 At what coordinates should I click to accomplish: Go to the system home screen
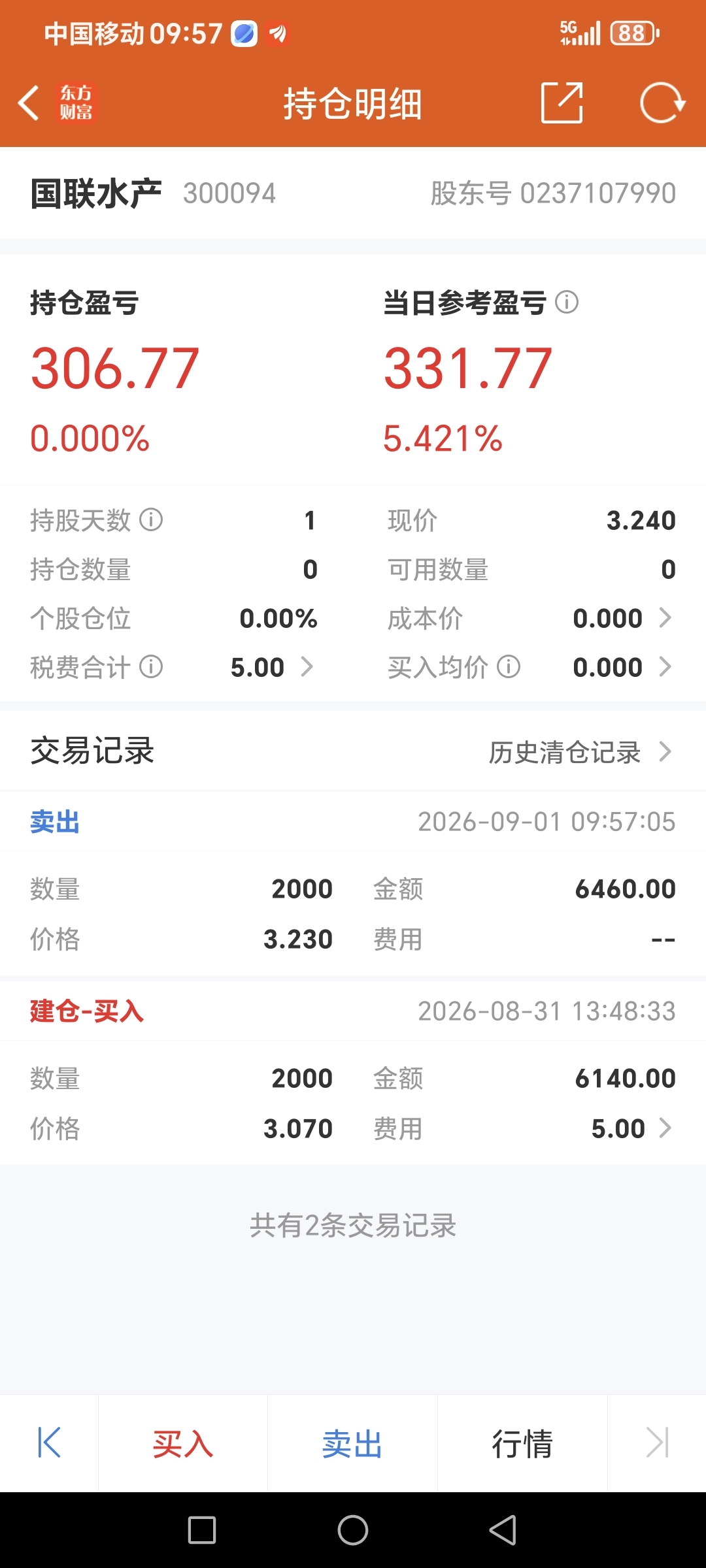(353, 1530)
